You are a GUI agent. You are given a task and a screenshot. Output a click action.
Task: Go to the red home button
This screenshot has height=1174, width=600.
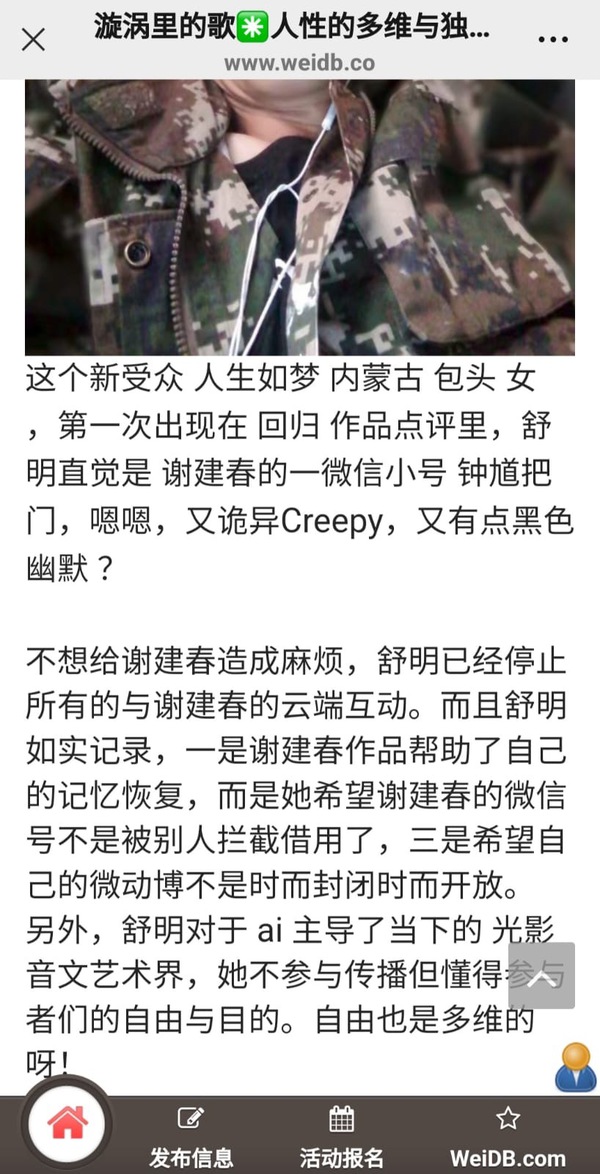click(x=67, y=1124)
